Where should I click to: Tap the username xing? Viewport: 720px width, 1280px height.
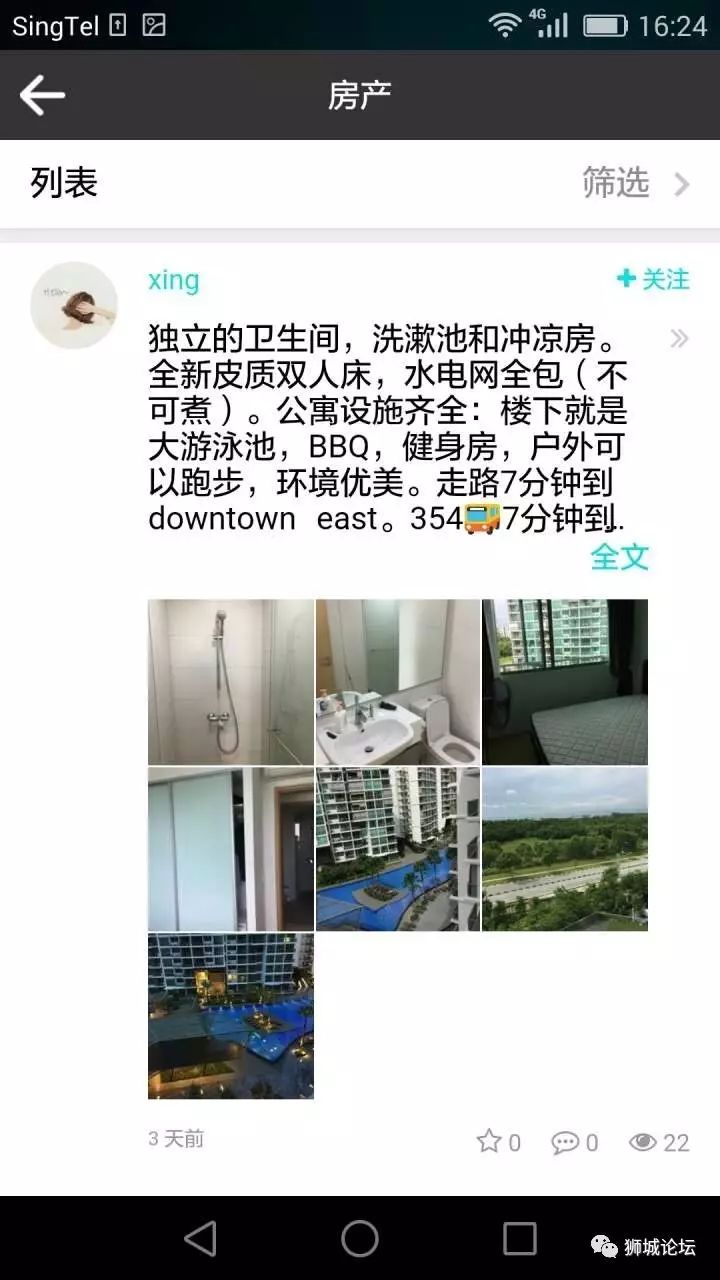[174, 281]
